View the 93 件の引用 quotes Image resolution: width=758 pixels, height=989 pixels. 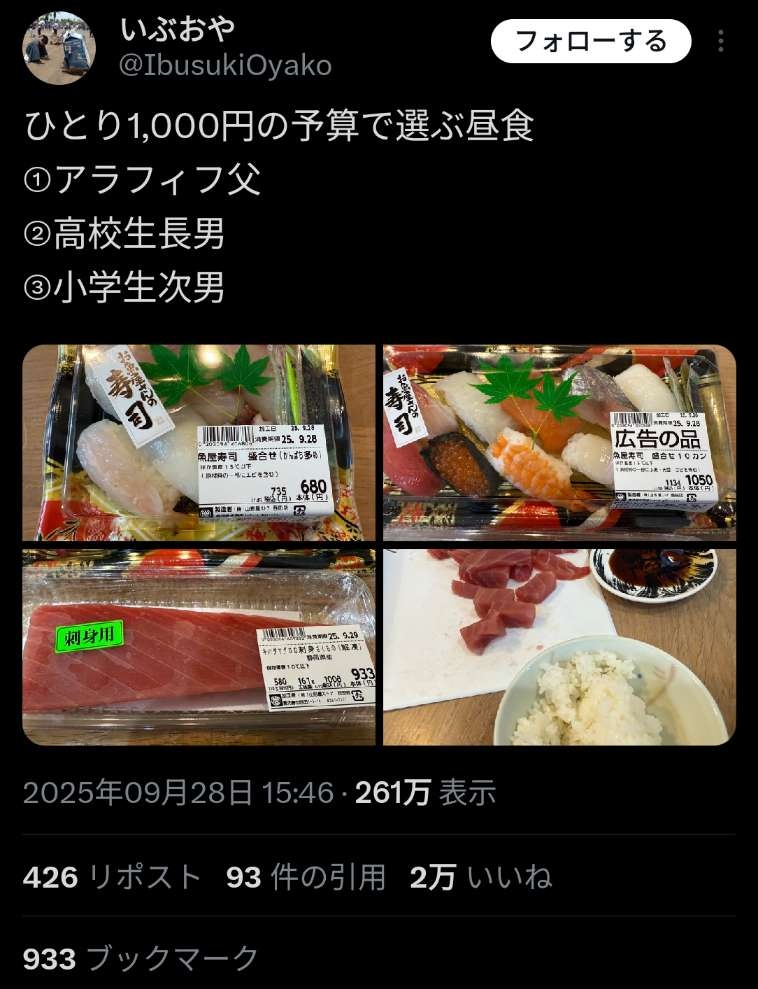tap(306, 877)
